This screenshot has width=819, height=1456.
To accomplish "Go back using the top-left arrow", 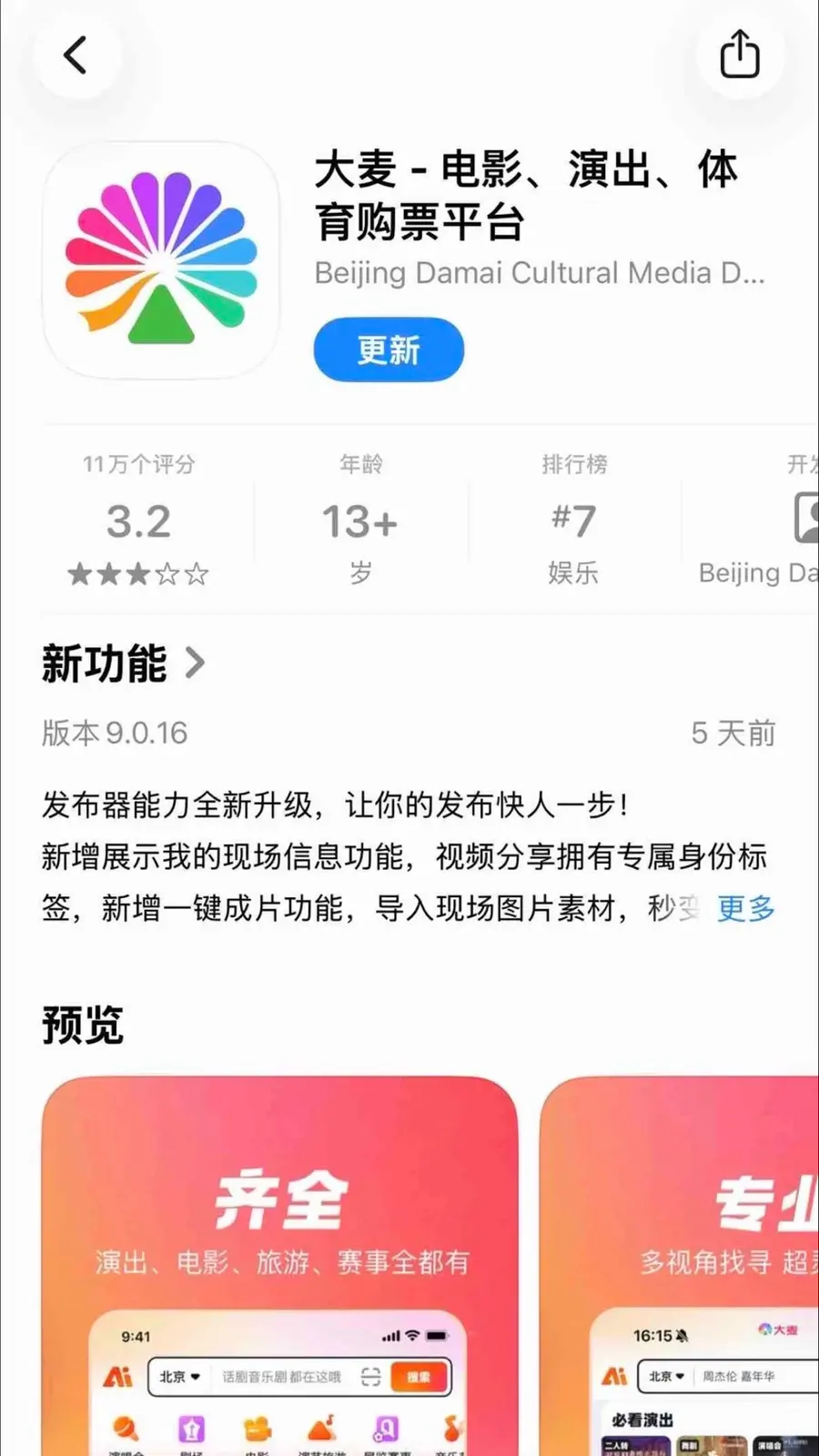I will (x=76, y=56).
